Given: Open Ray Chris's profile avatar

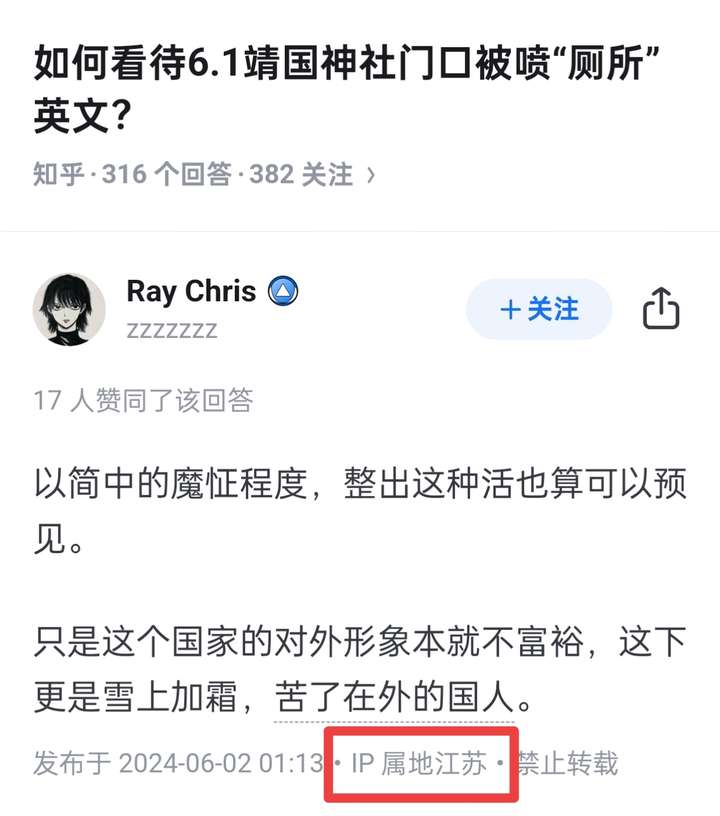Looking at the screenshot, I should click(69, 310).
